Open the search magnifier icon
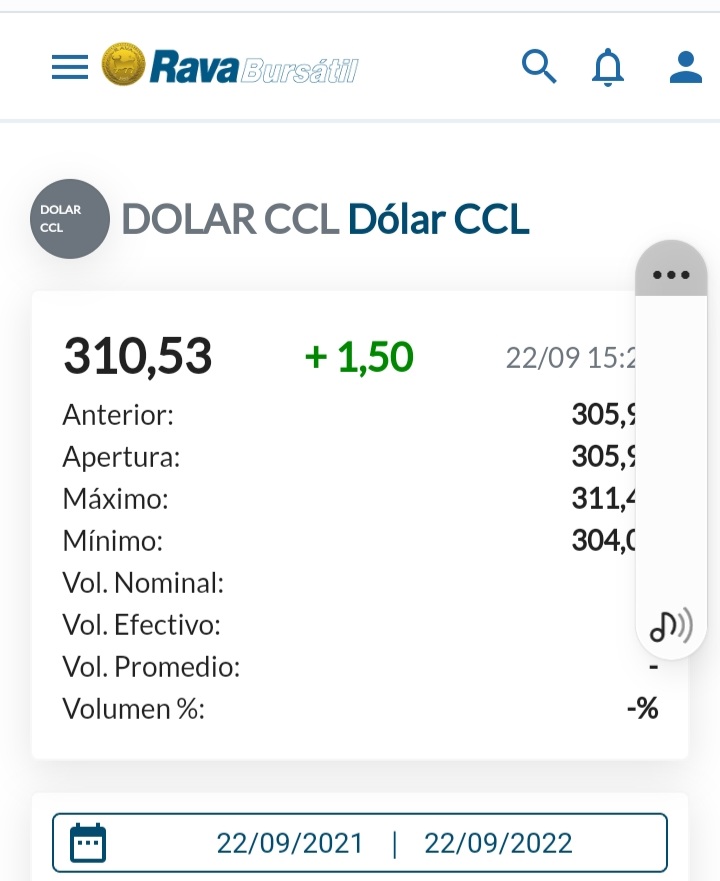This screenshot has height=881, width=720. [x=539, y=67]
